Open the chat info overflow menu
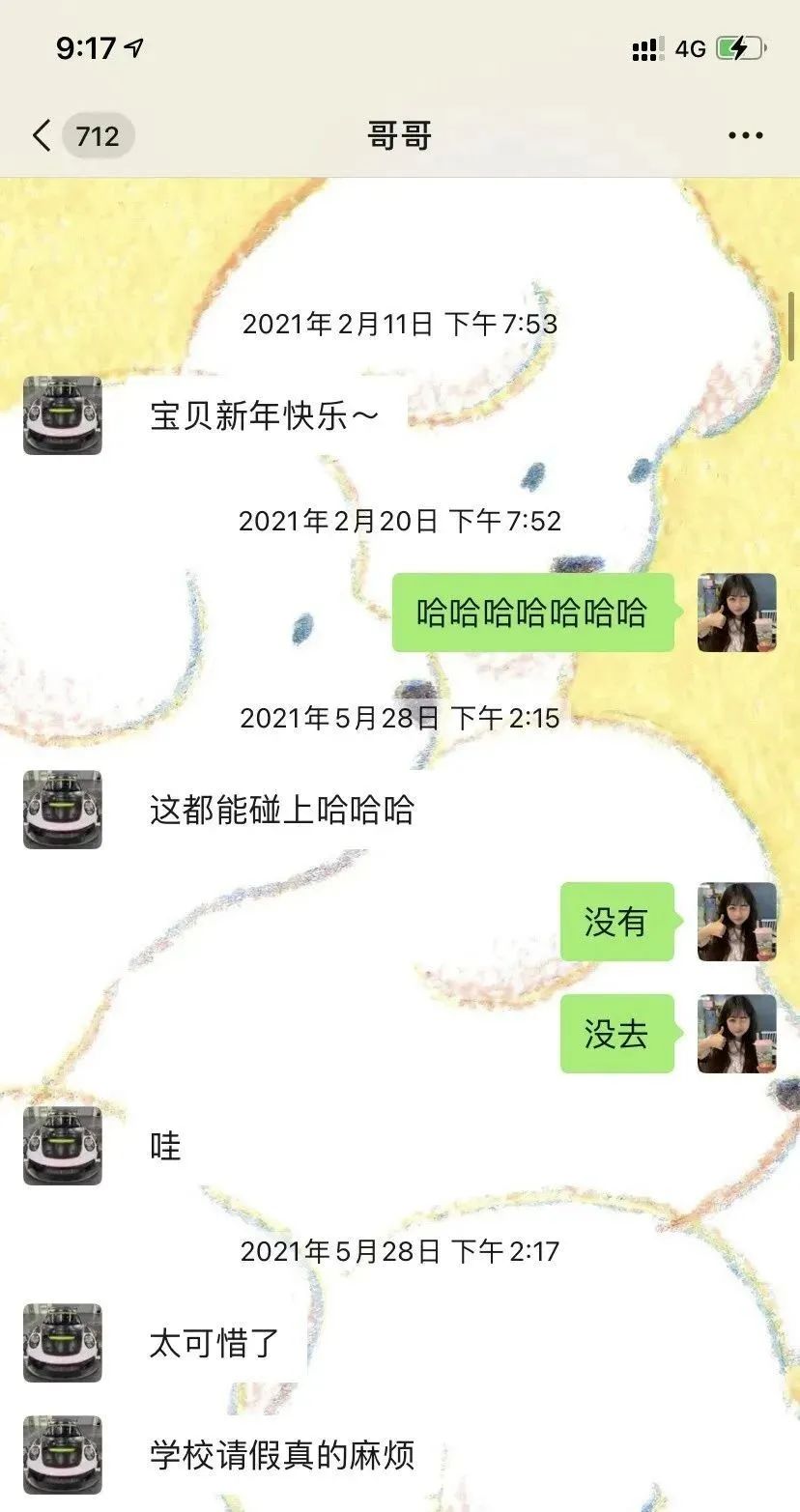This screenshot has width=800, height=1512. click(745, 135)
